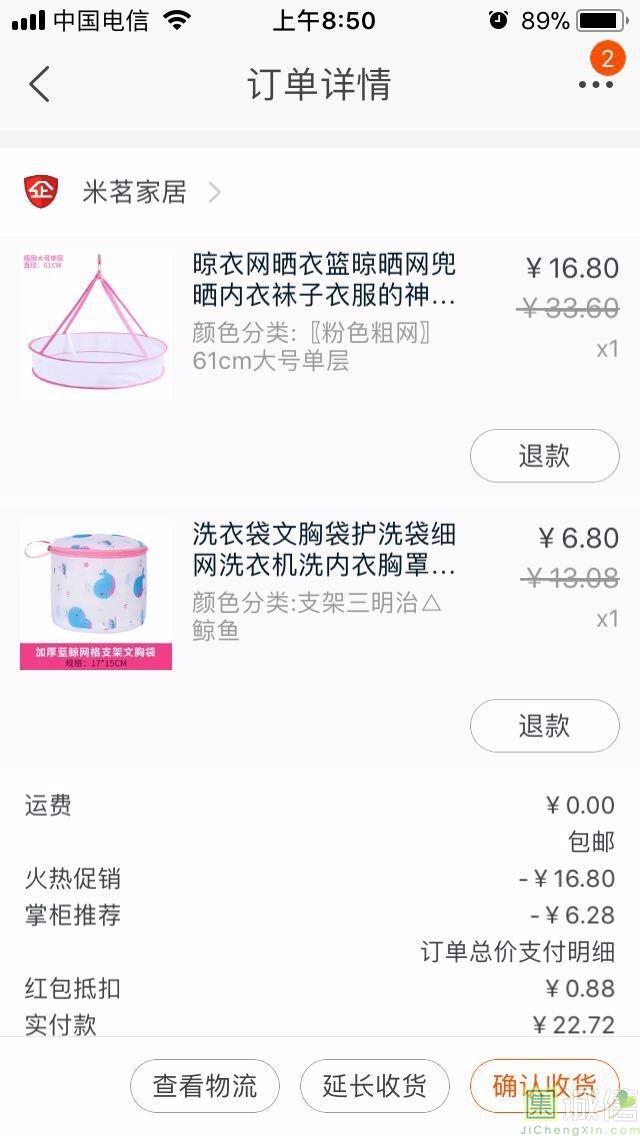640x1136 pixels.
Task: Request 退款 for the ¥16.80 drying net
Action: click(544, 456)
